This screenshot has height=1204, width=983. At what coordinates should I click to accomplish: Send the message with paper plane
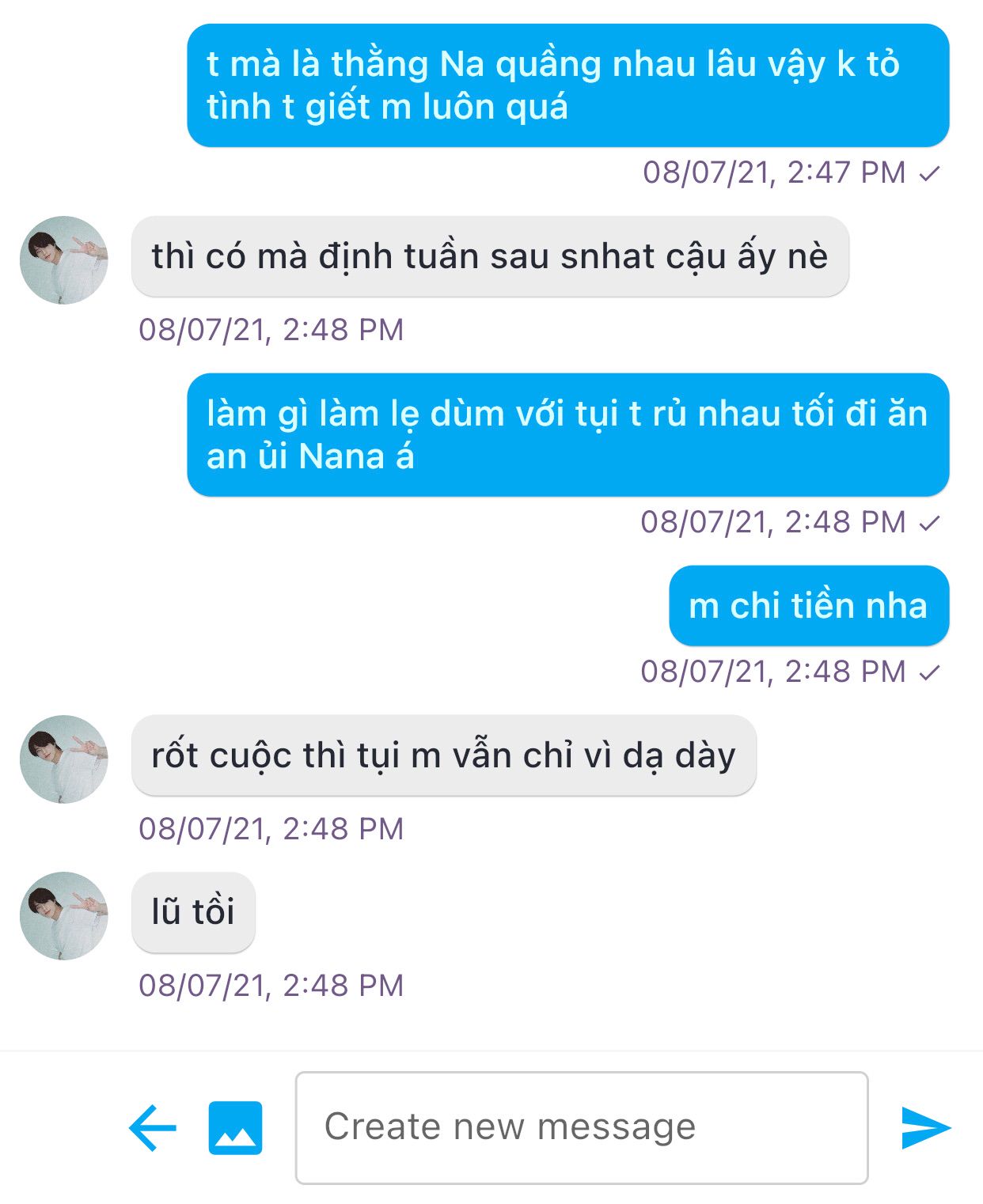924,1127
